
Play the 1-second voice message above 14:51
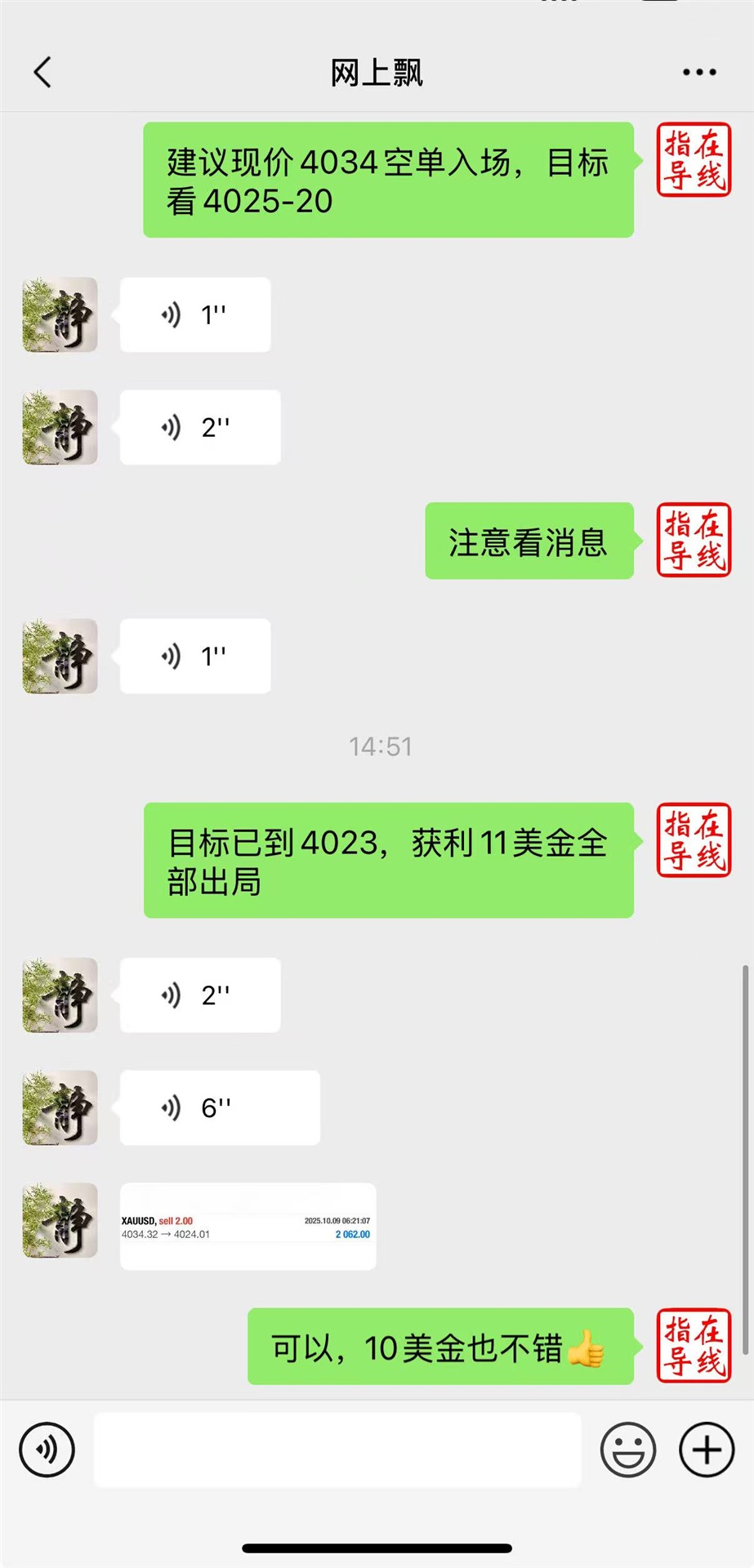(194, 656)
